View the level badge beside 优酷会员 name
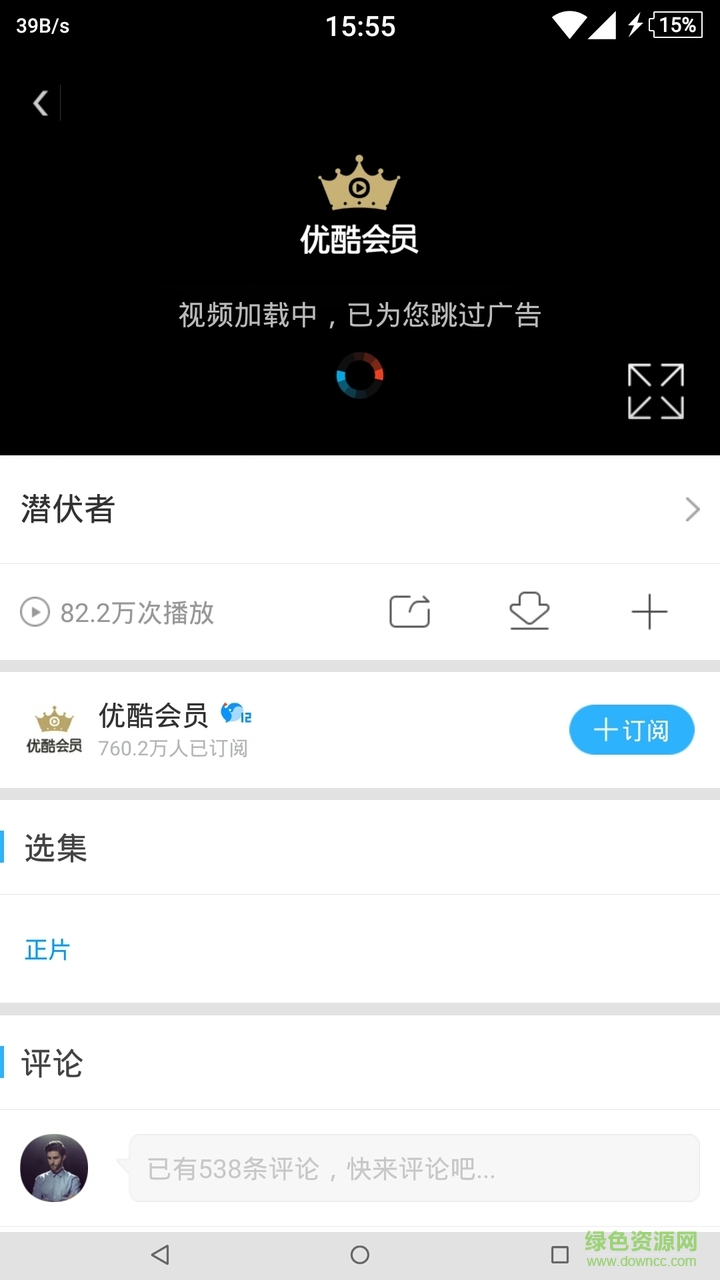Viewport: 720px width, 1280px height. pos(233,713)
